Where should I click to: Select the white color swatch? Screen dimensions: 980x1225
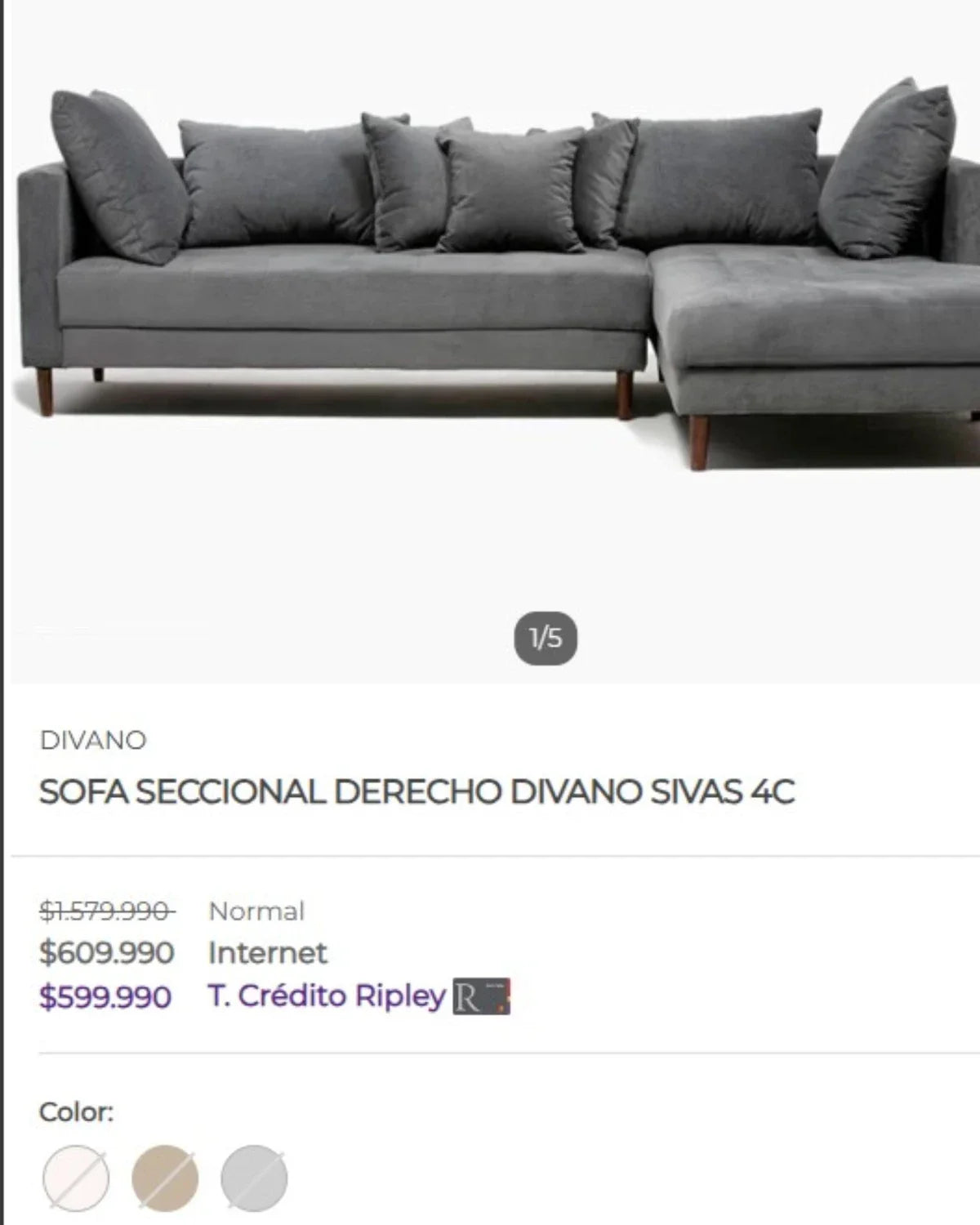76,1178
